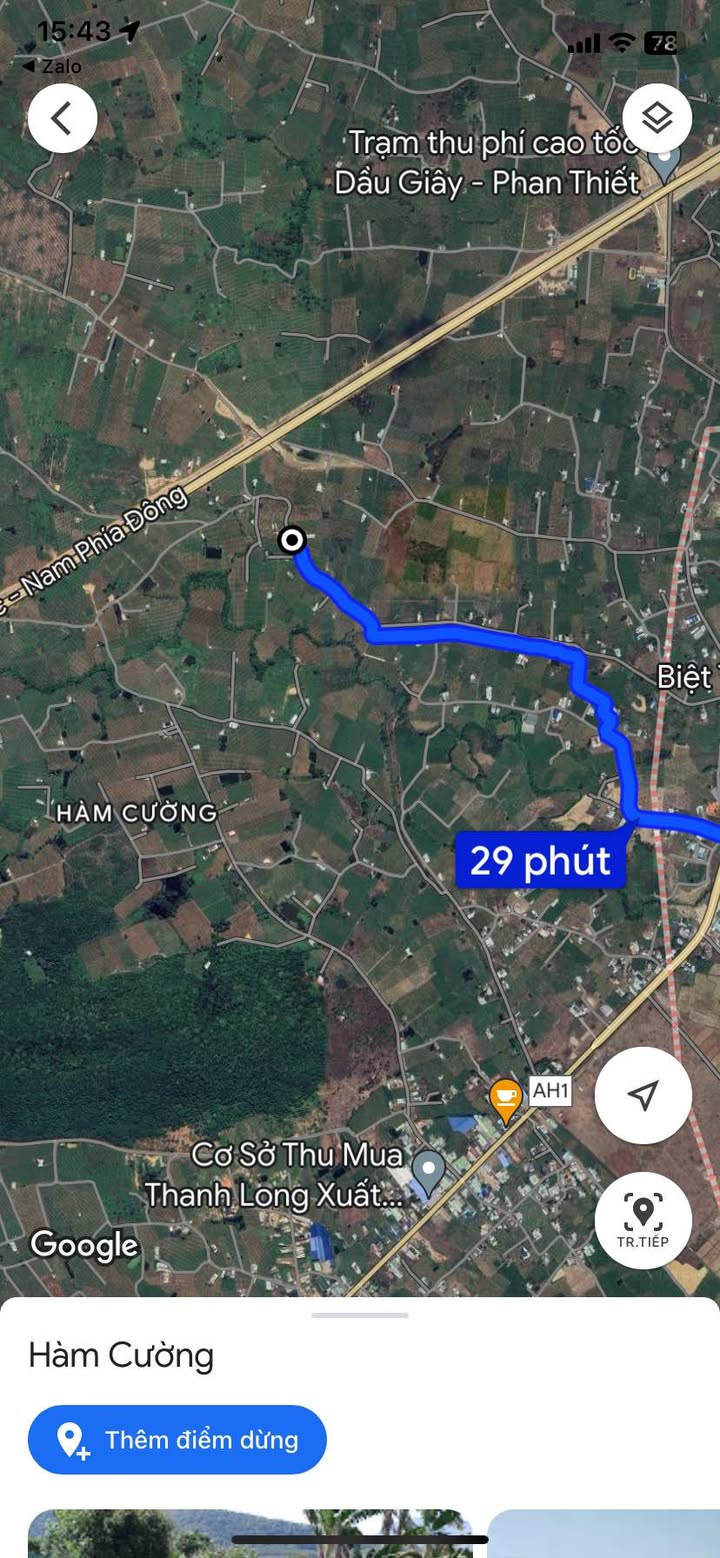This screenshot has width=720, height=1558.
Task: Open the map layers selector
Action: tap(657, 118)
